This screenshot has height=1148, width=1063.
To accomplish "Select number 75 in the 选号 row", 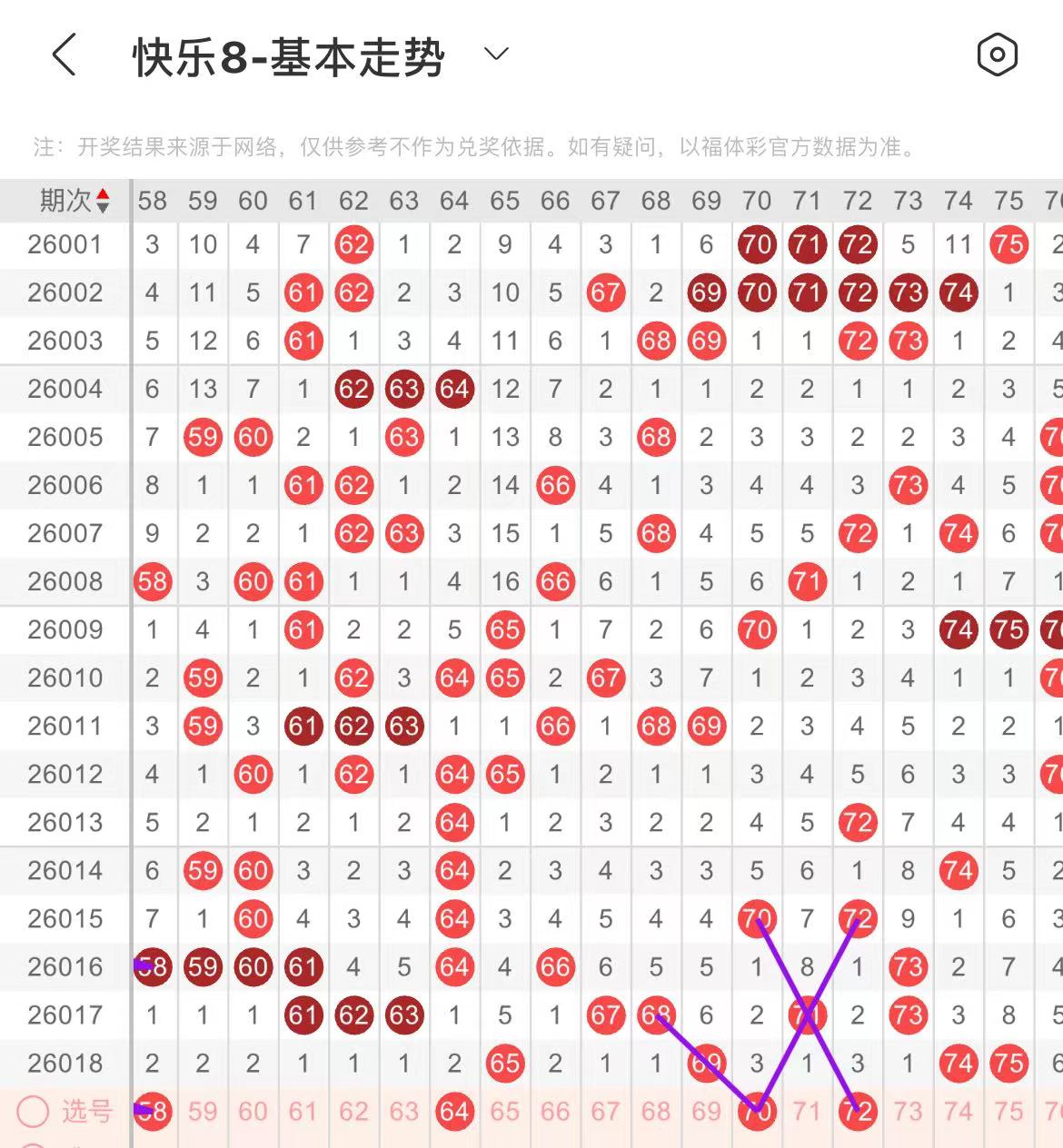I will coord(1008,1112).
